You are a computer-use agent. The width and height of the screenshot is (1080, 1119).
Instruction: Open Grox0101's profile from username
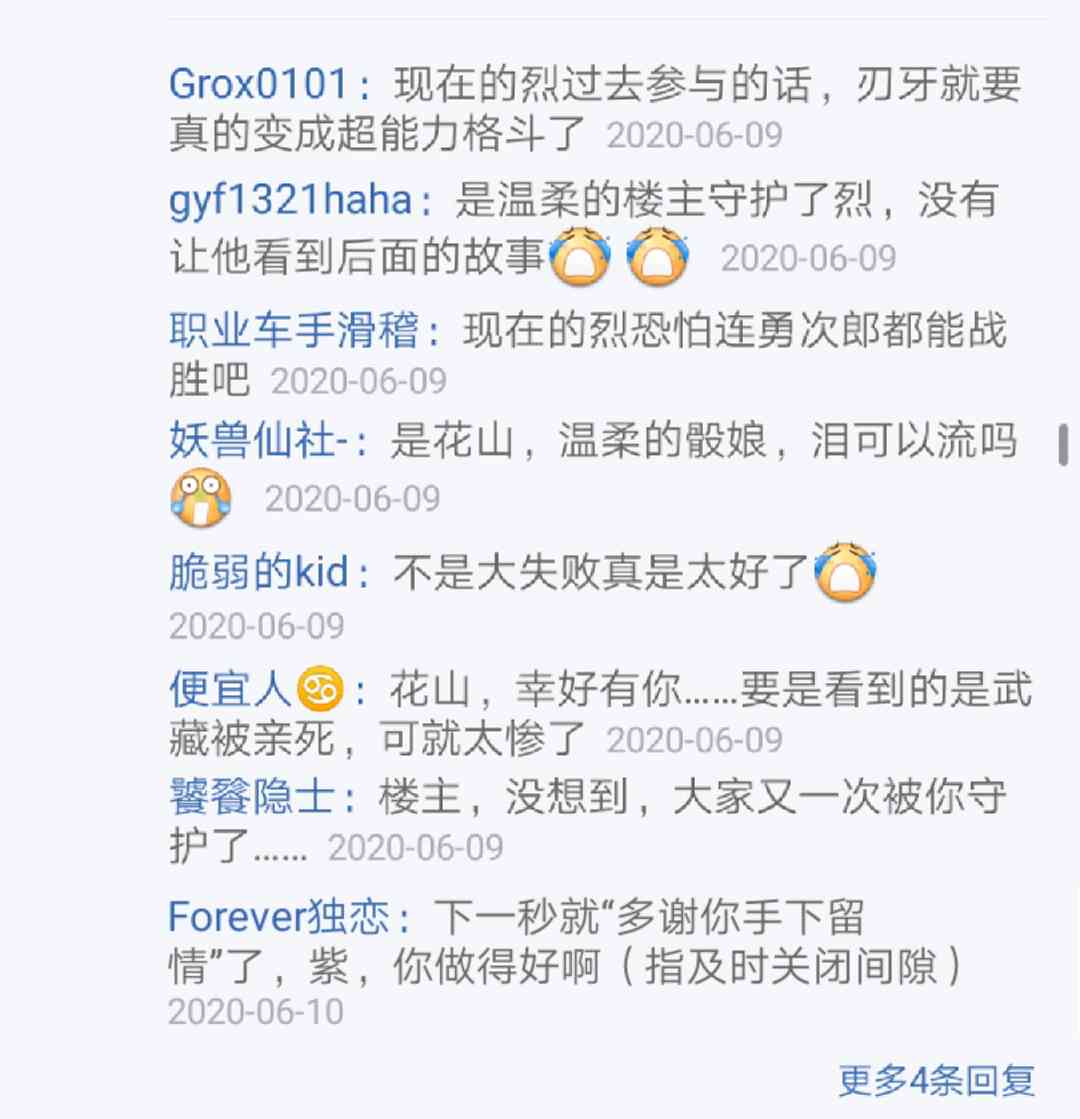click(258, 84)
